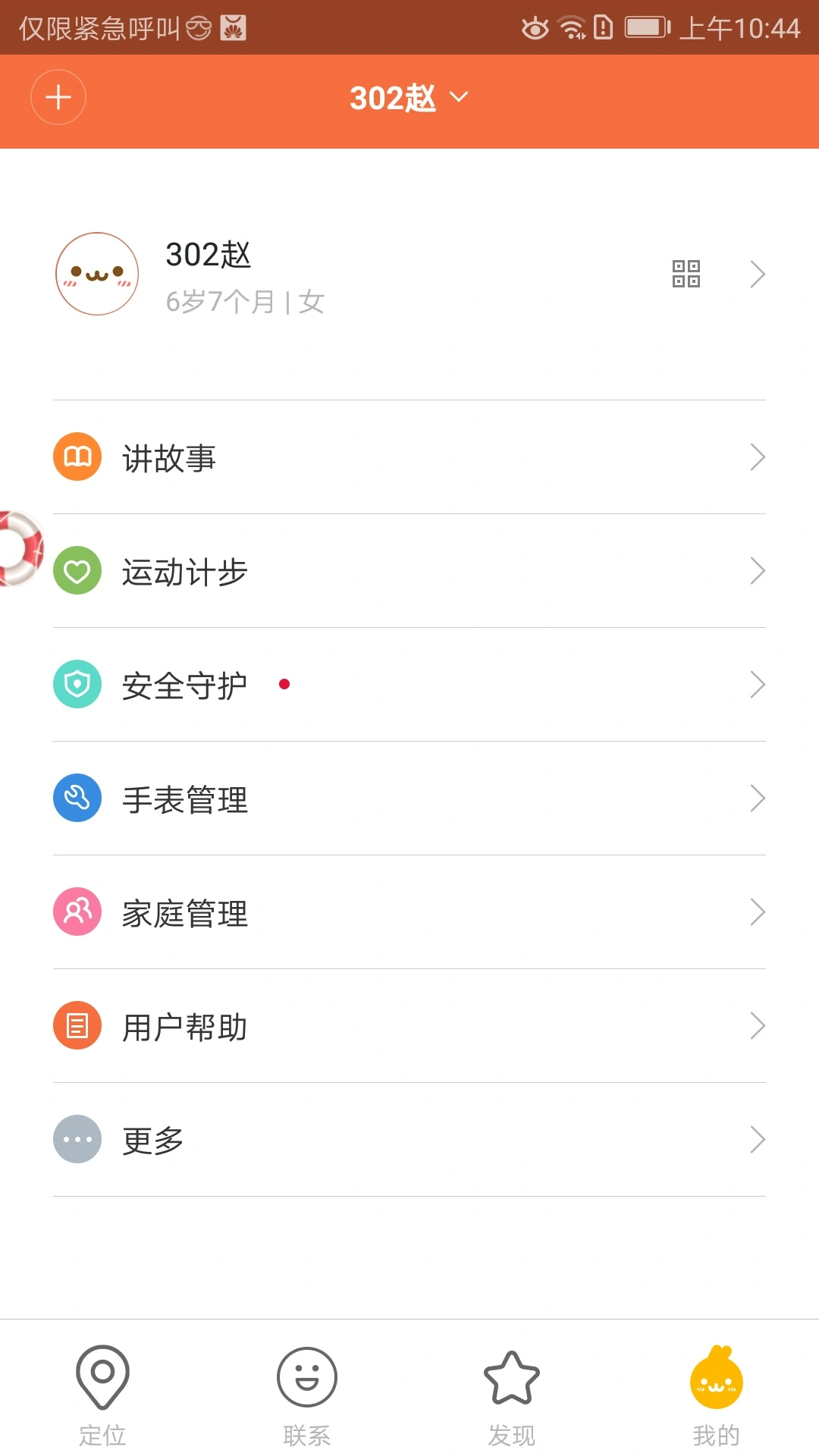
Task: Open the 讲故事 storytelling feature icon
Action: 77,456
